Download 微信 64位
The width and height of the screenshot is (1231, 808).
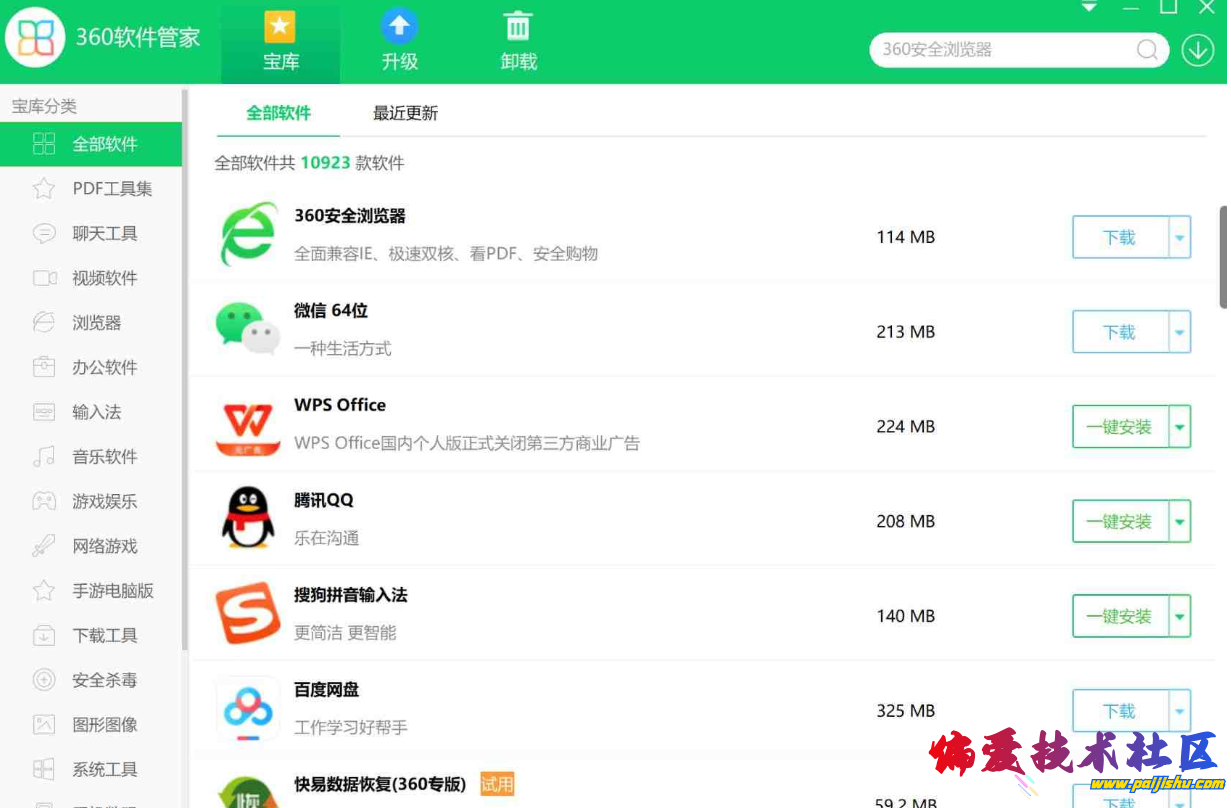[x=1119, y=332]
